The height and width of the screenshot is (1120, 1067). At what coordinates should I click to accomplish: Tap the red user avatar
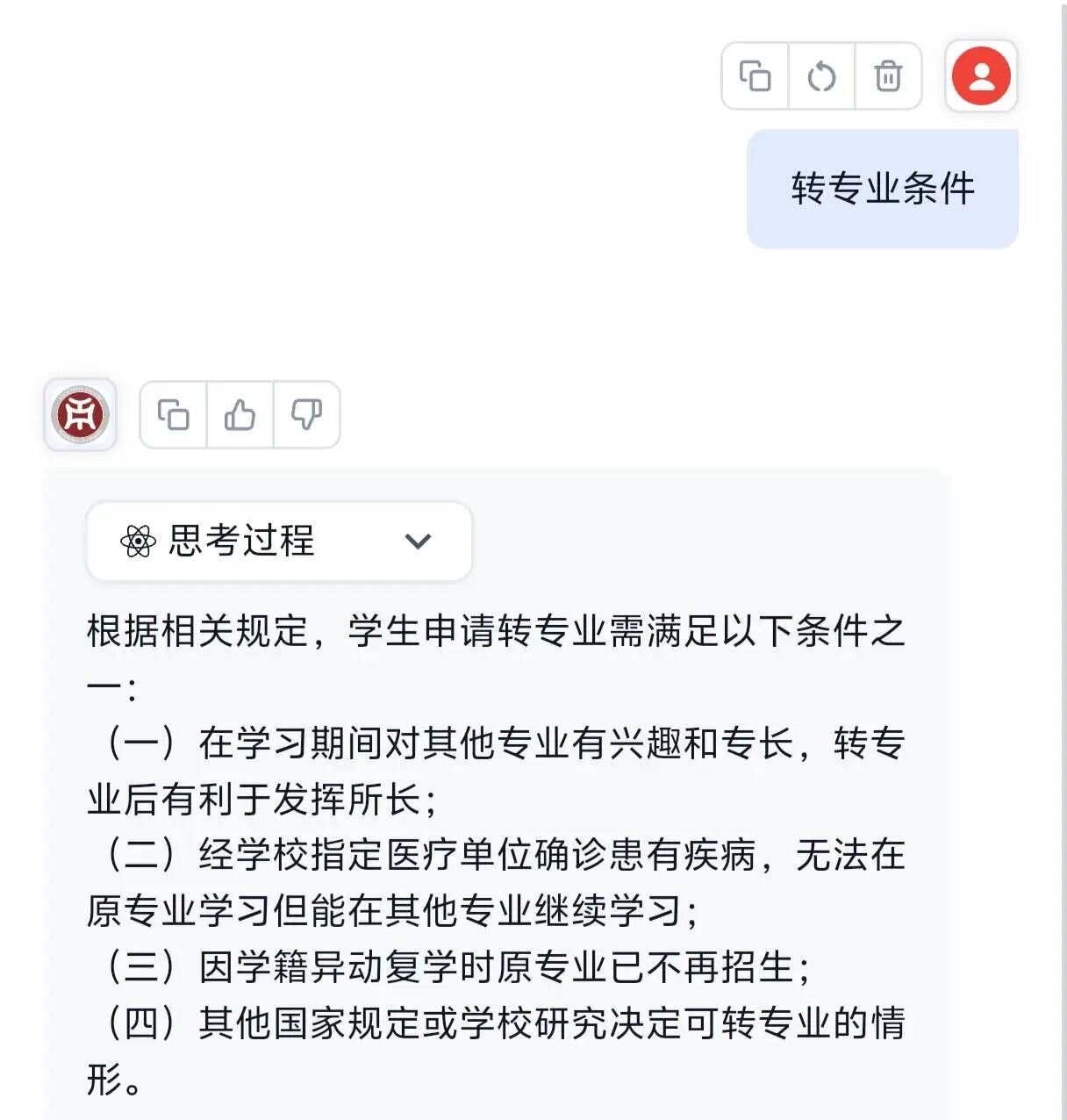pos(981,76)
